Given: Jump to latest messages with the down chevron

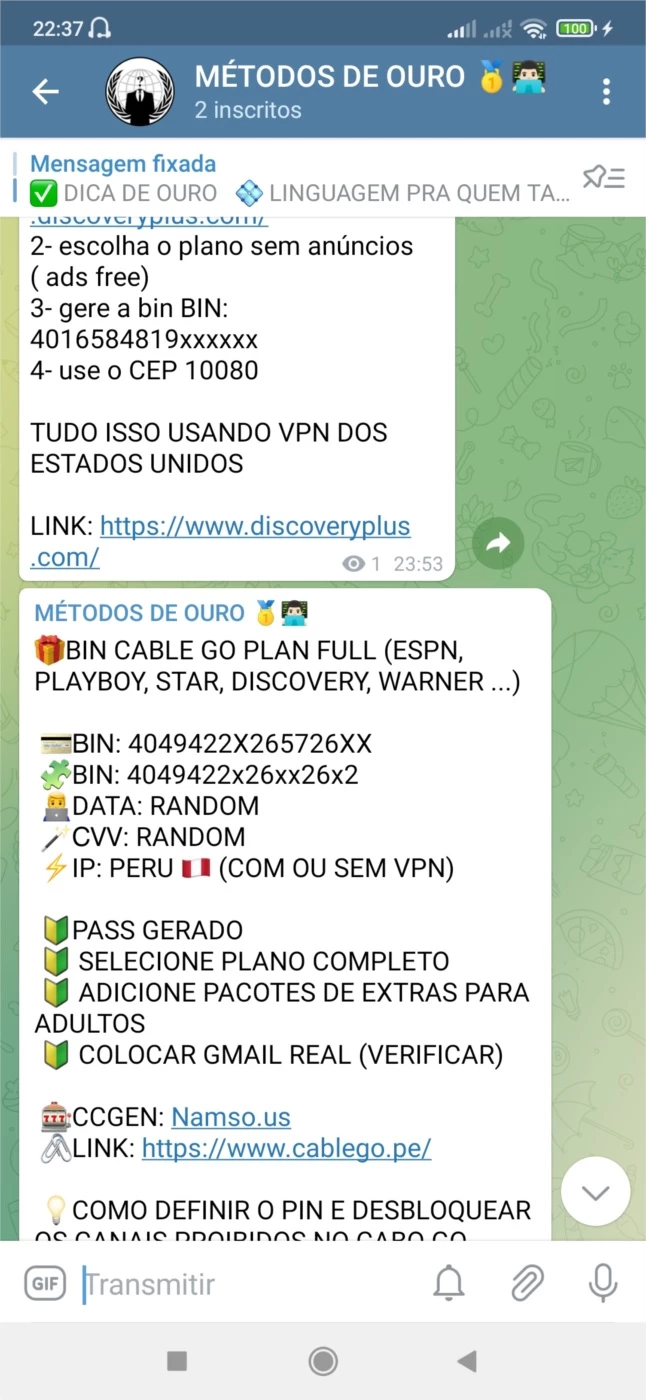Looking at the screenshot, I should point(596,1192).
